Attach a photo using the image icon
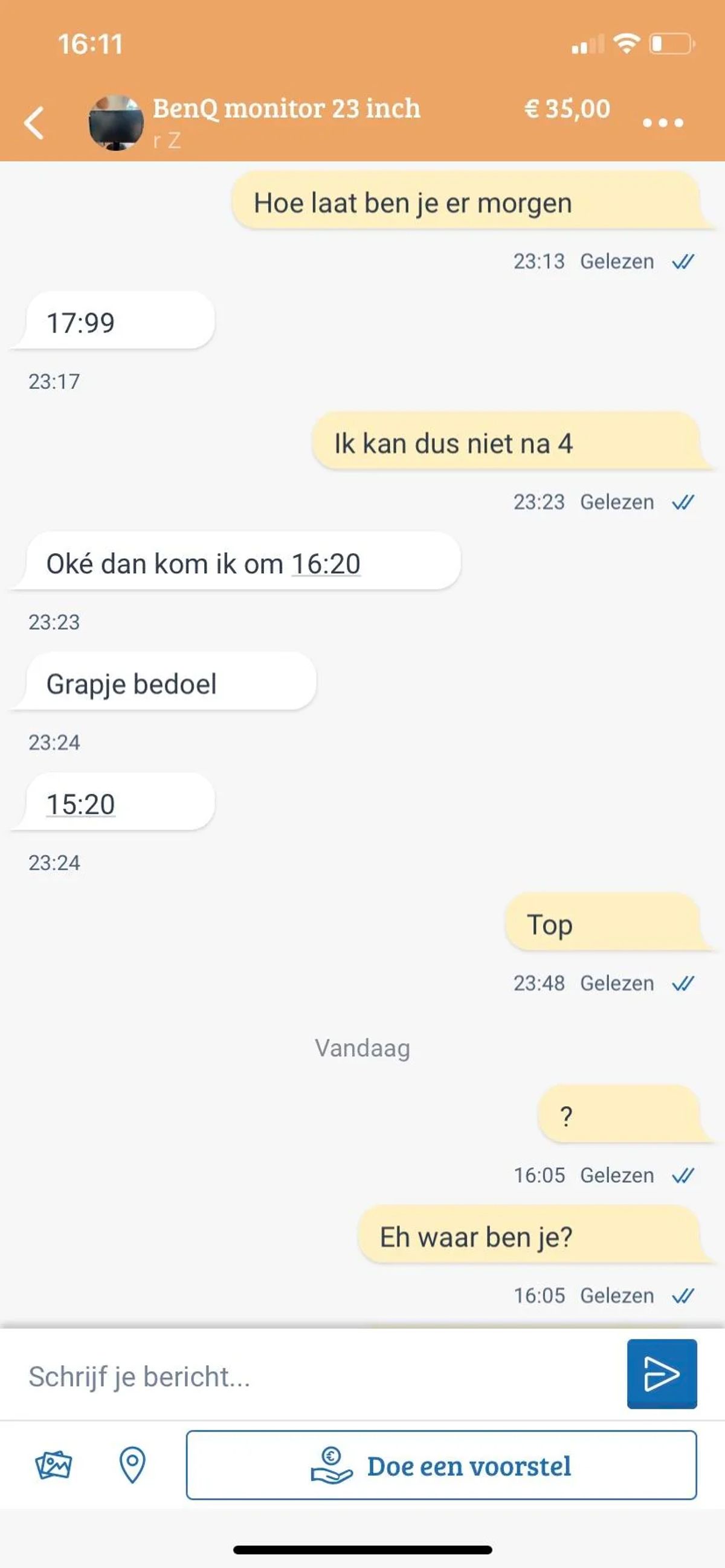Viewport: 725px width, 1568px height. [x=54, y=1465]
